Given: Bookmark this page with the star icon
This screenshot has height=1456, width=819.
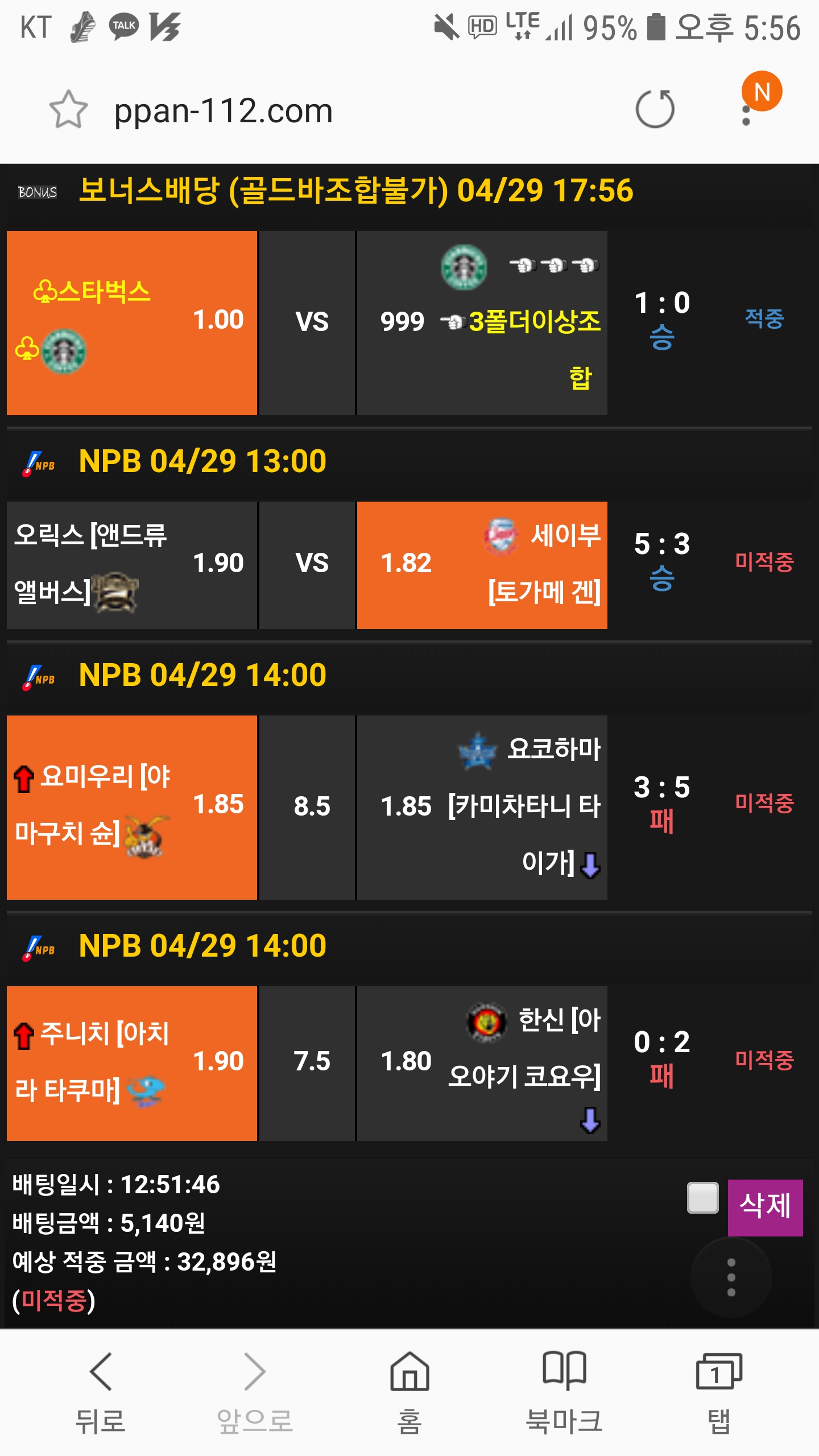Looking at the screenshot, I should (x=68, y=110).
